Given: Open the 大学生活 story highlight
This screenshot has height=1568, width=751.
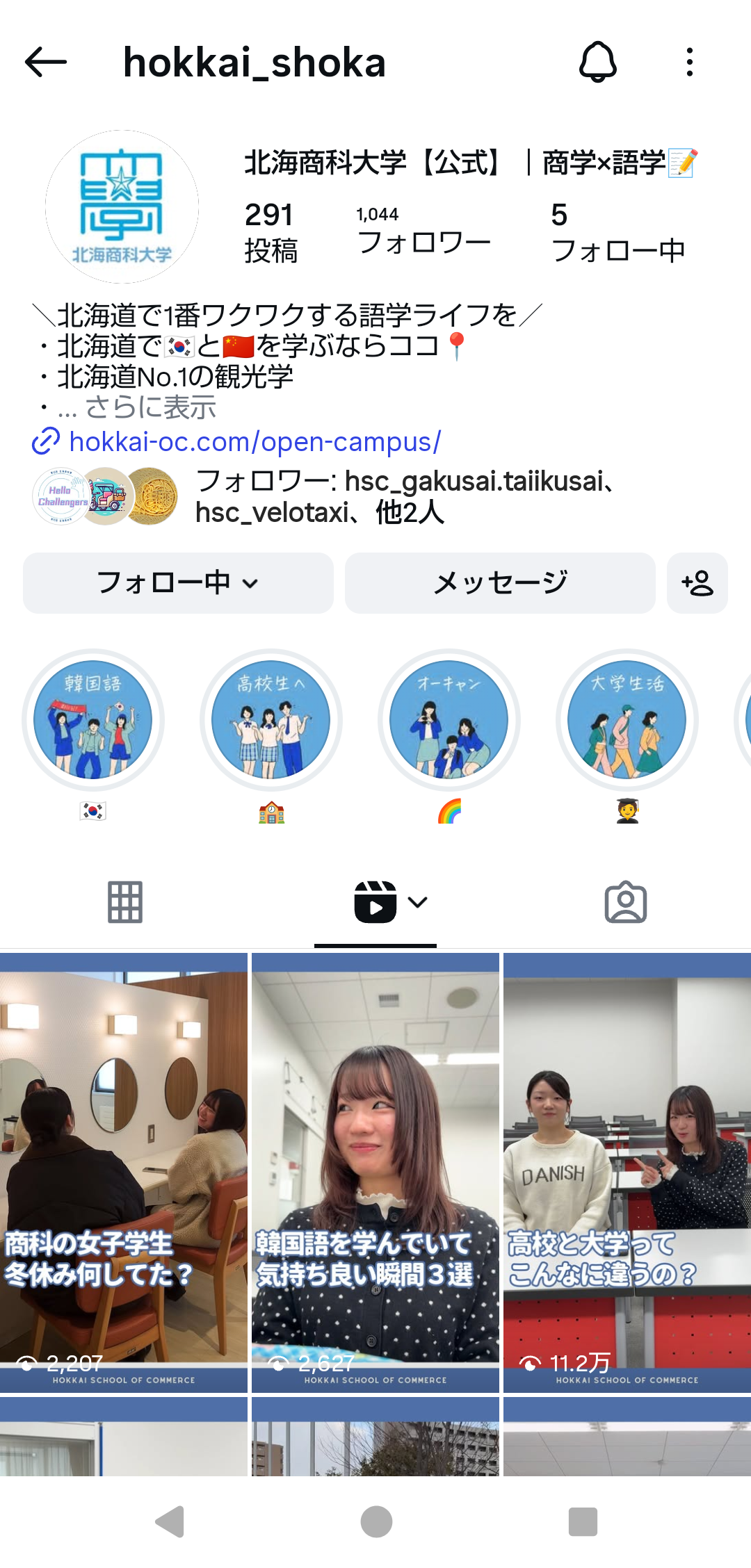Looking at the screenshot, I should tap(627, 720).
